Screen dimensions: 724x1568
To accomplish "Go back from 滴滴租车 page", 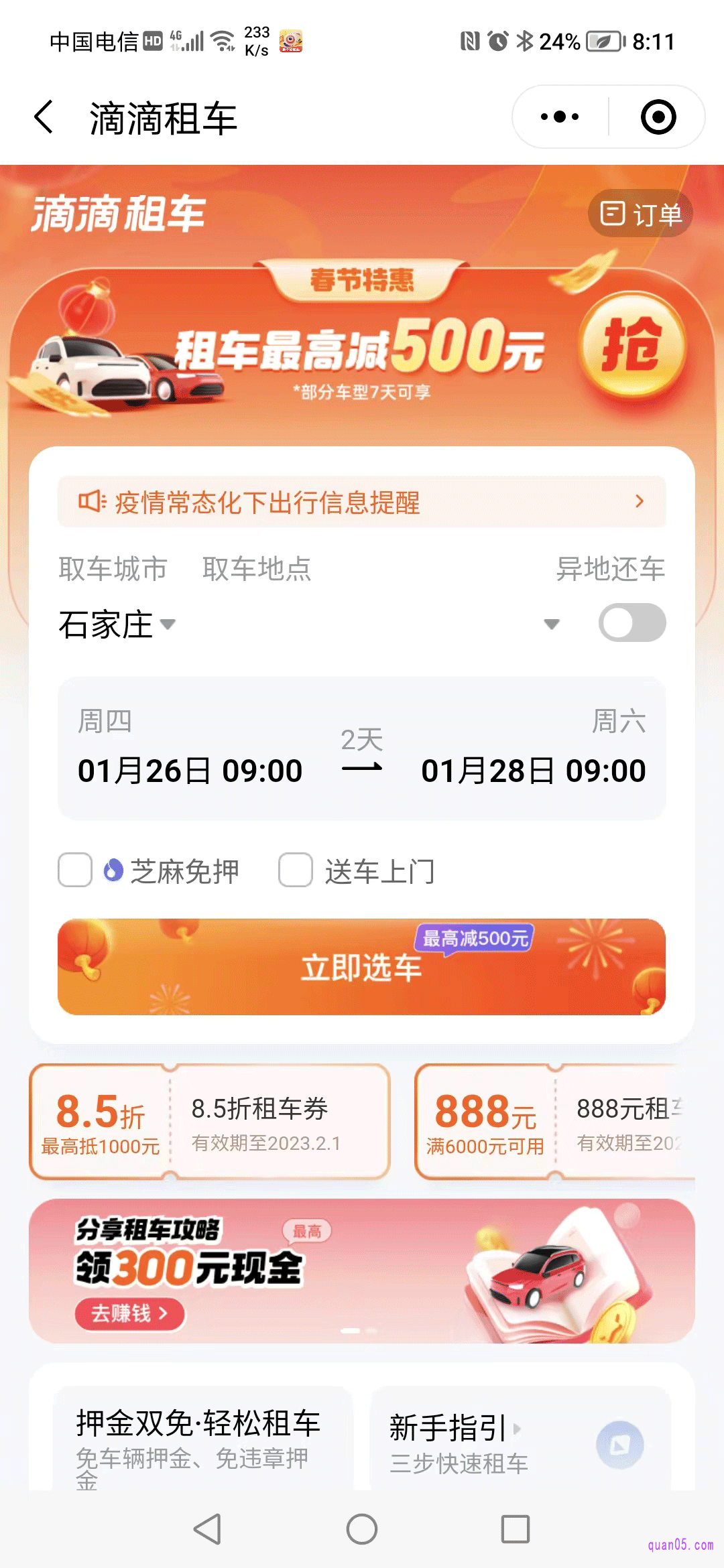I will click(x=44, y=117).
